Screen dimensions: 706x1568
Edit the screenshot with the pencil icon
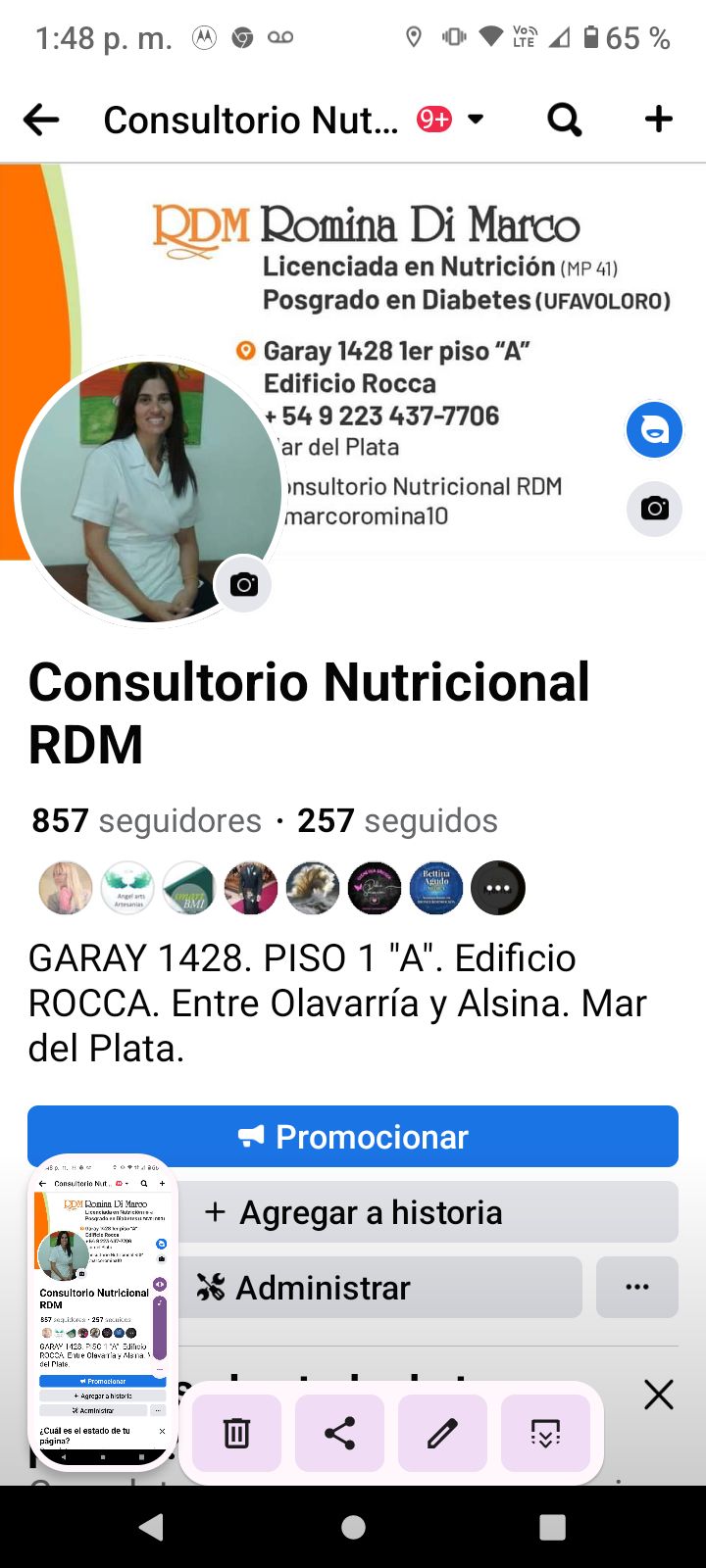coord(442,1433)
